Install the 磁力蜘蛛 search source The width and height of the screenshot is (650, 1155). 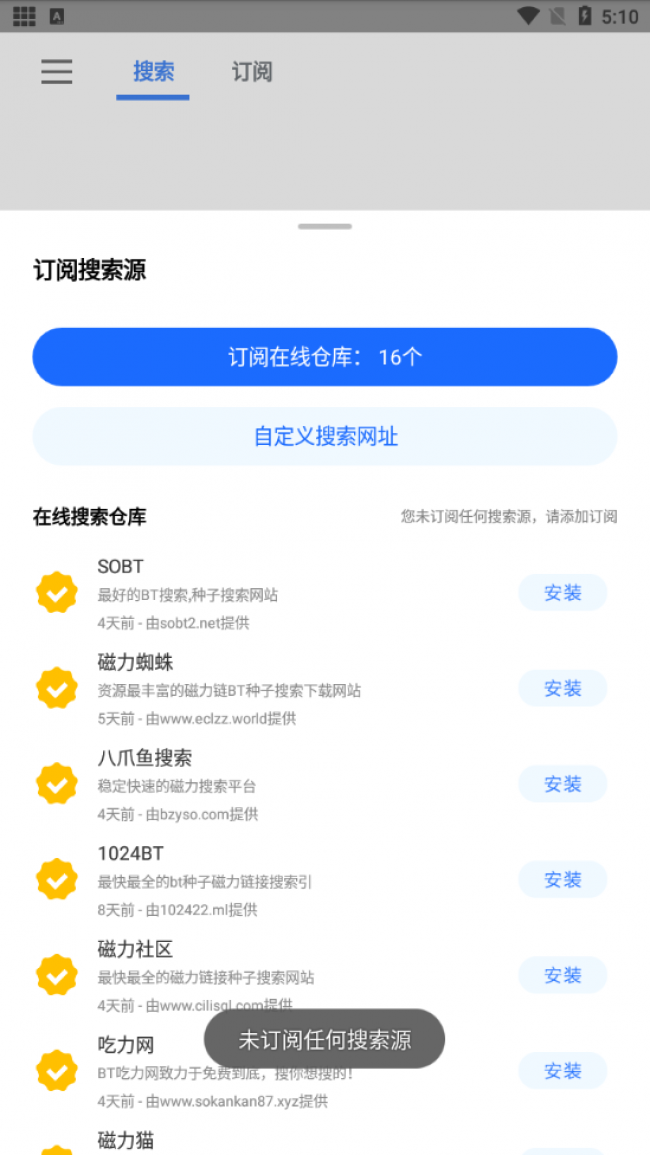coord(563,689)
